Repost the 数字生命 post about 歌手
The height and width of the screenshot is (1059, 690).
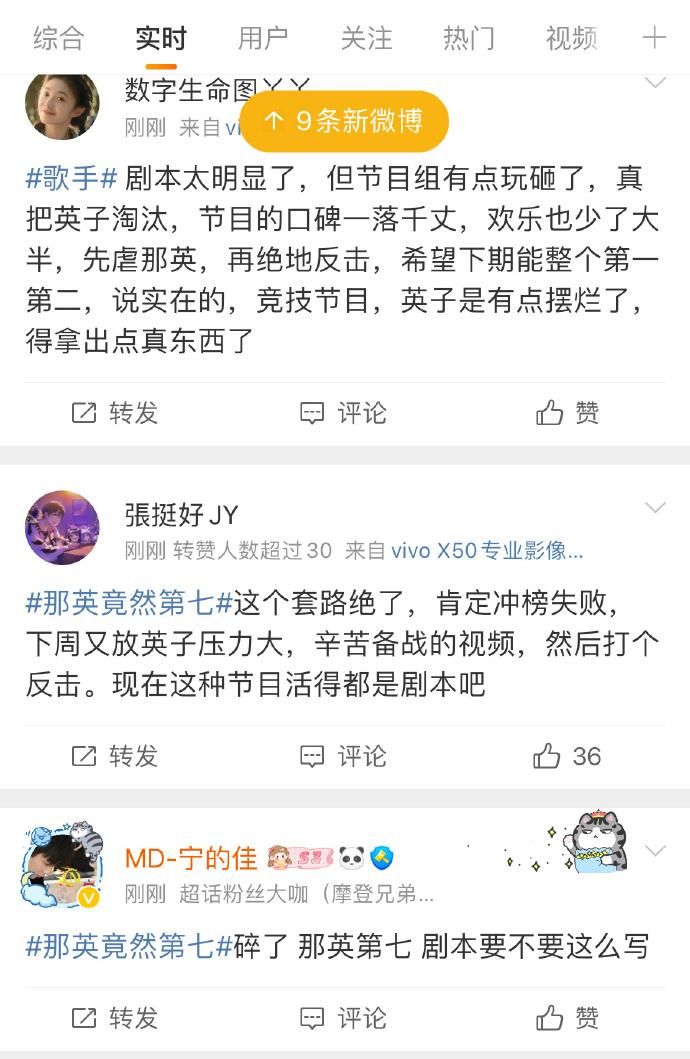point(115,413)
